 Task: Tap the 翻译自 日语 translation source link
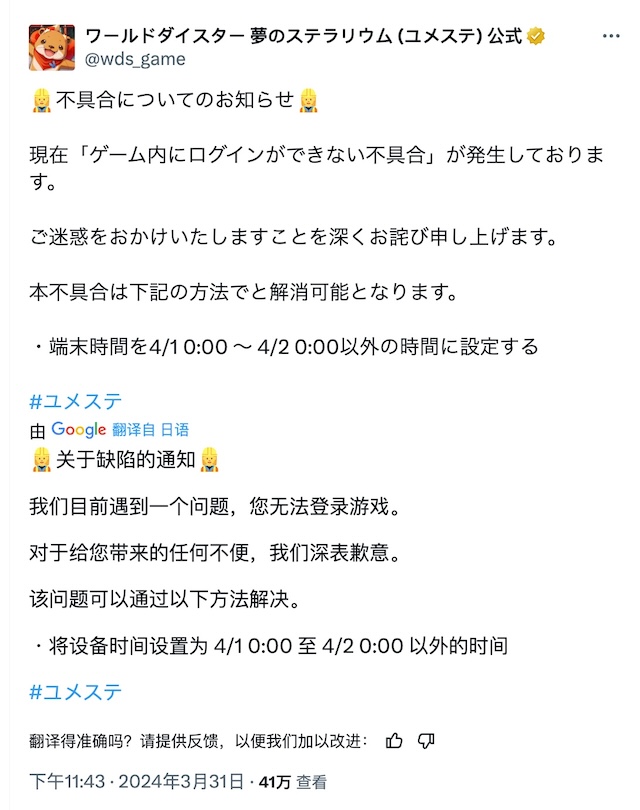pyautogui.click(x=151, y=429)
